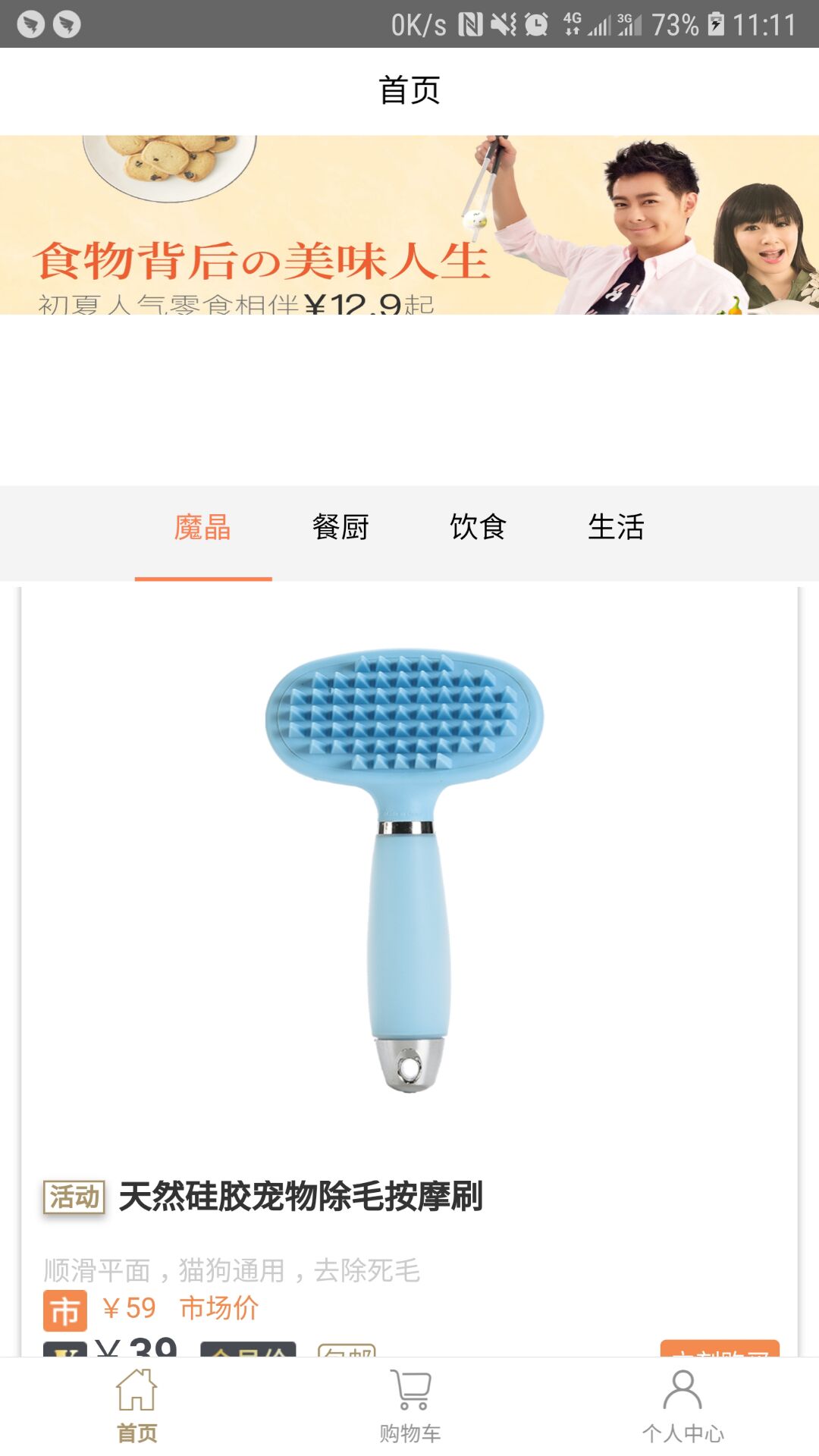Open the food promotion banner
Image resolution: width=819 pixels, height=1456 pixels.
click(x=409, y=225)
